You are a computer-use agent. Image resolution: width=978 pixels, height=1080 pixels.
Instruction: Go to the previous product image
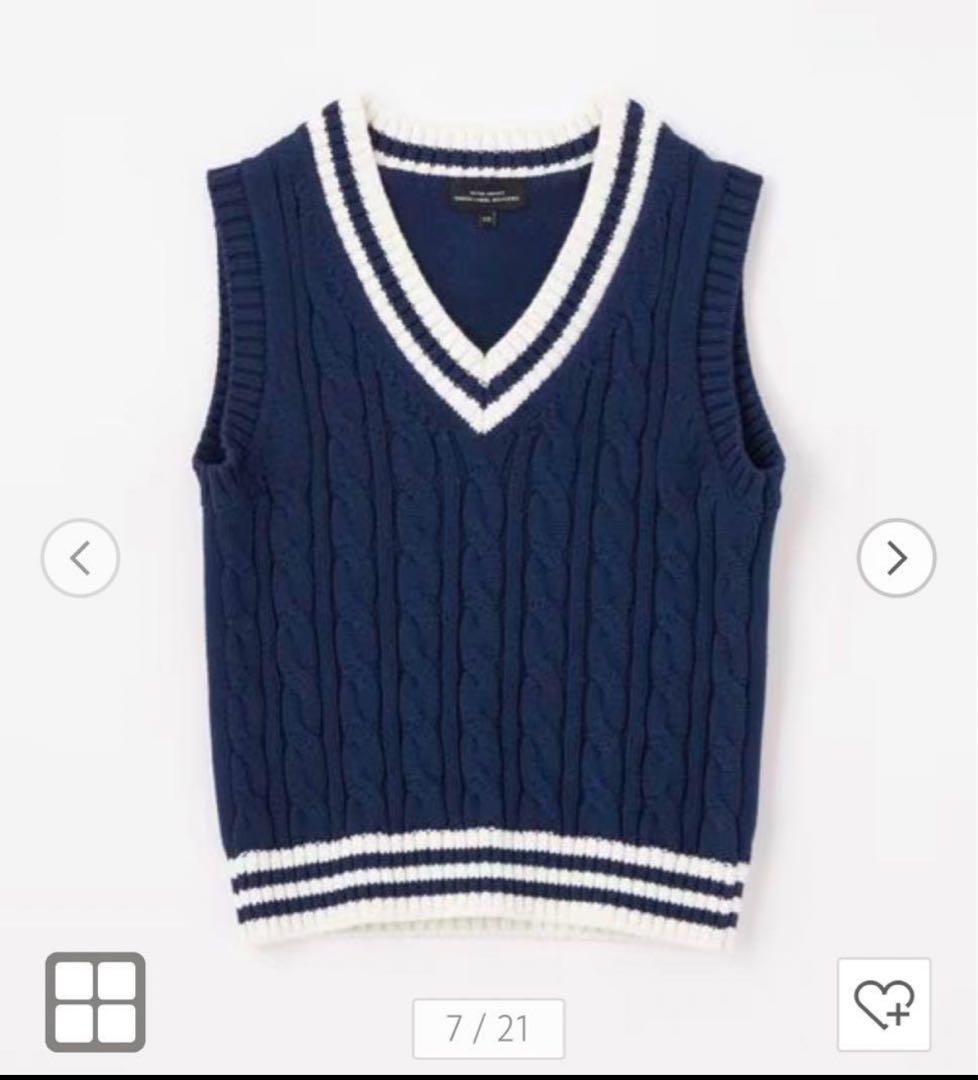coord(80,558)
